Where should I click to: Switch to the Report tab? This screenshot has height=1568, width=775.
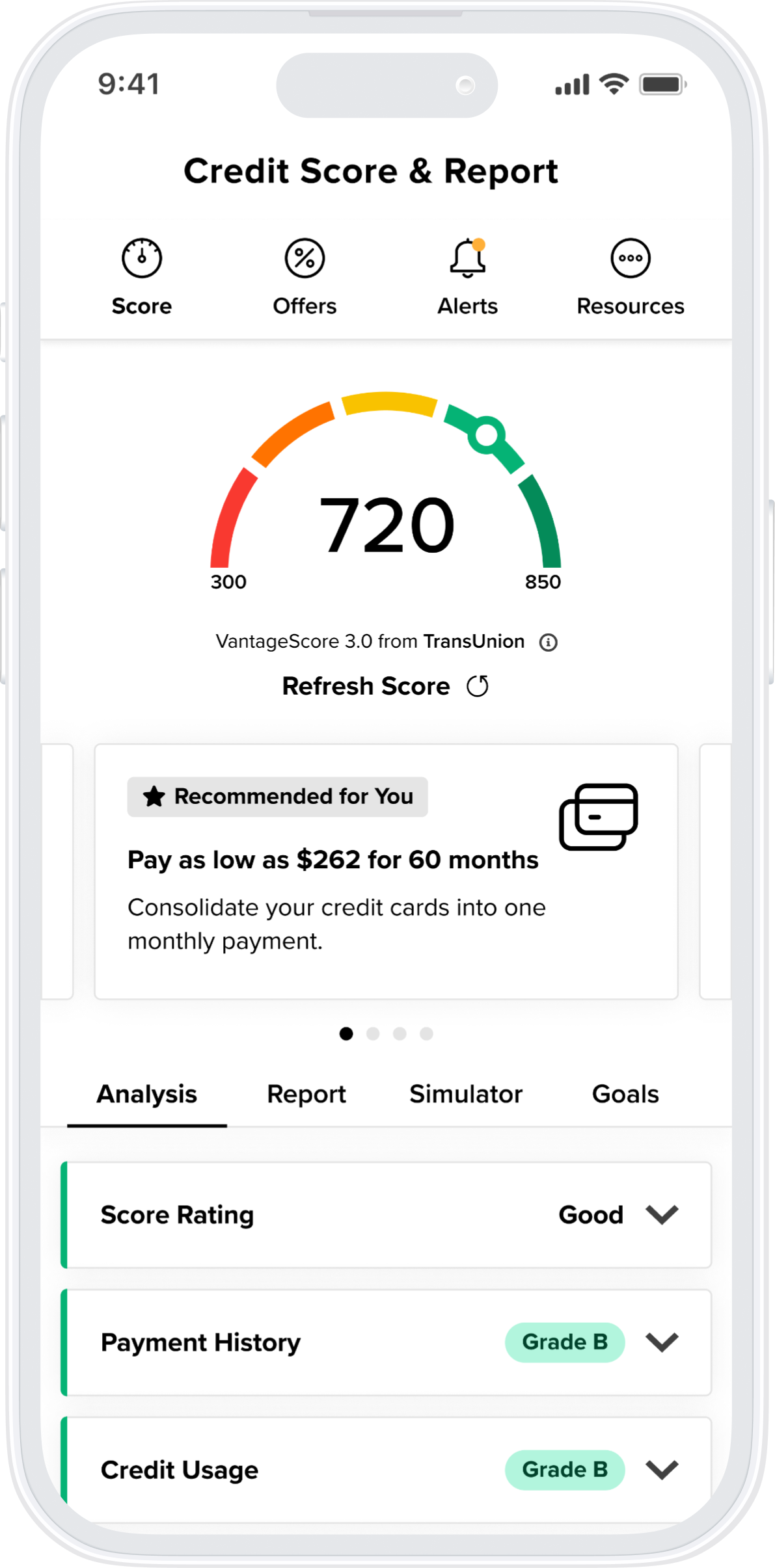click(x=306, y=1095)
